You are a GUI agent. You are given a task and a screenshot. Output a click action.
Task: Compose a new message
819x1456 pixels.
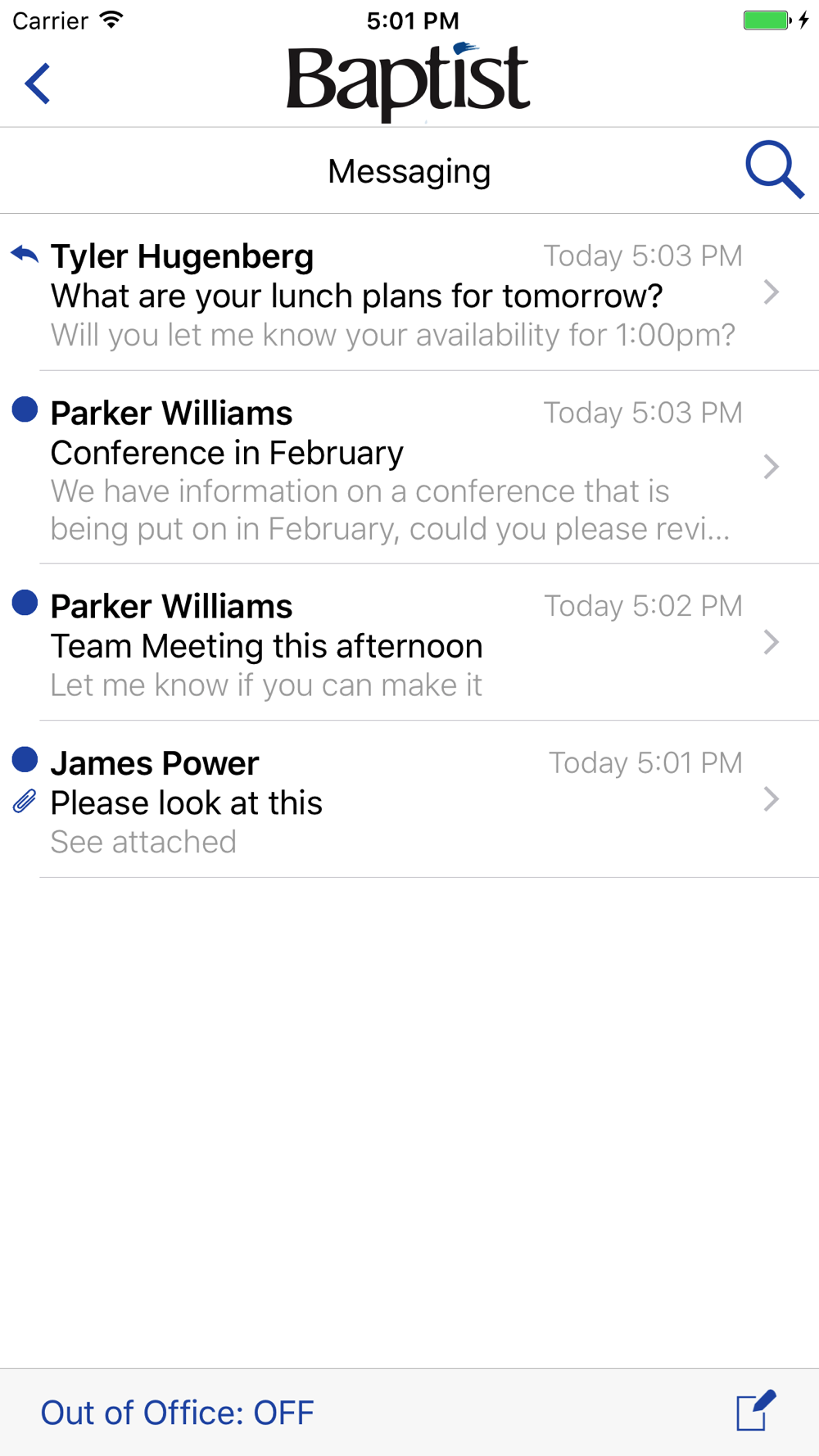754,1411
